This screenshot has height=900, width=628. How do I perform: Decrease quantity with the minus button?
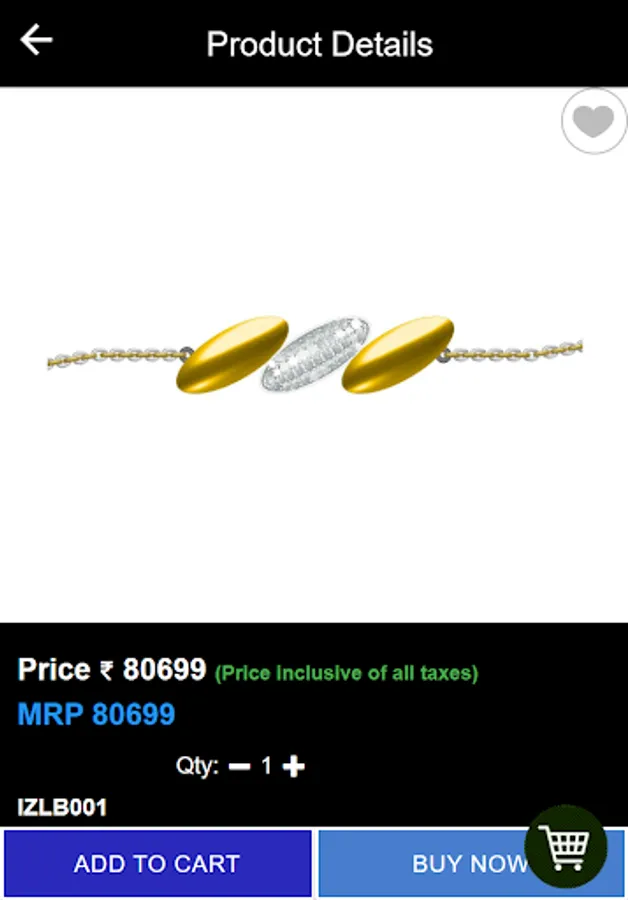(x=239, y=767)
